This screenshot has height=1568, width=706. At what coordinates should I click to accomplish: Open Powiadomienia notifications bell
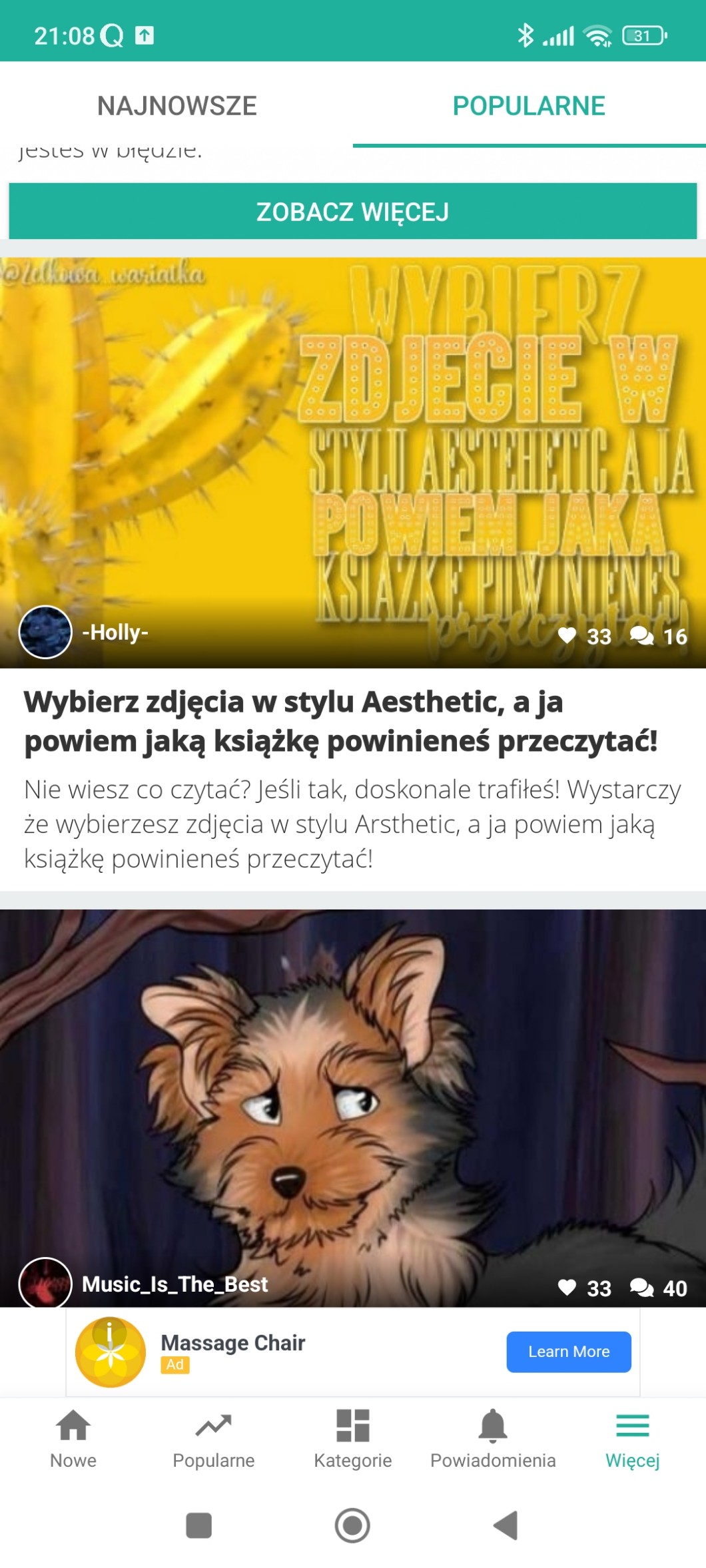(493, 1439)
